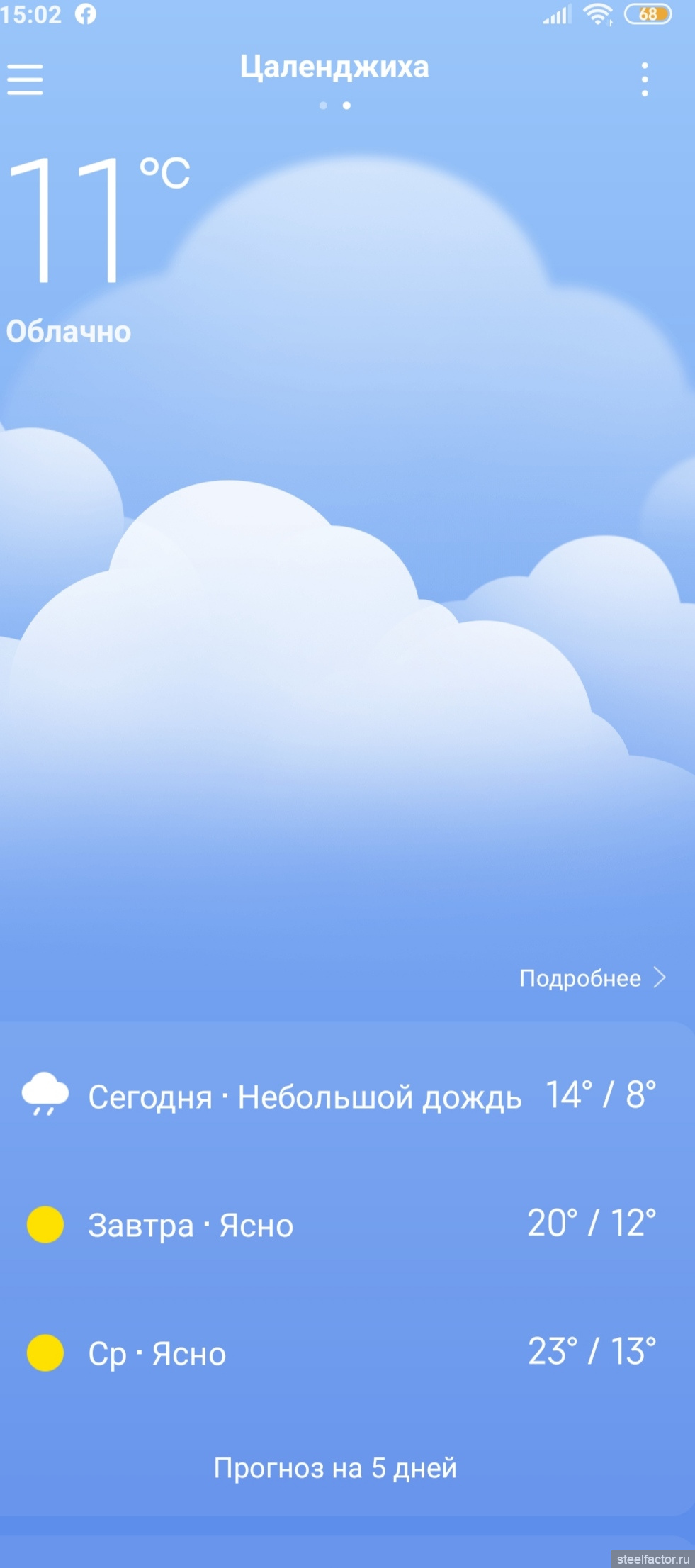This screenshot has width=695, height=1568.
Task: Open tomorrow's forecast row Завтра
Action: tap(340, 1225)
